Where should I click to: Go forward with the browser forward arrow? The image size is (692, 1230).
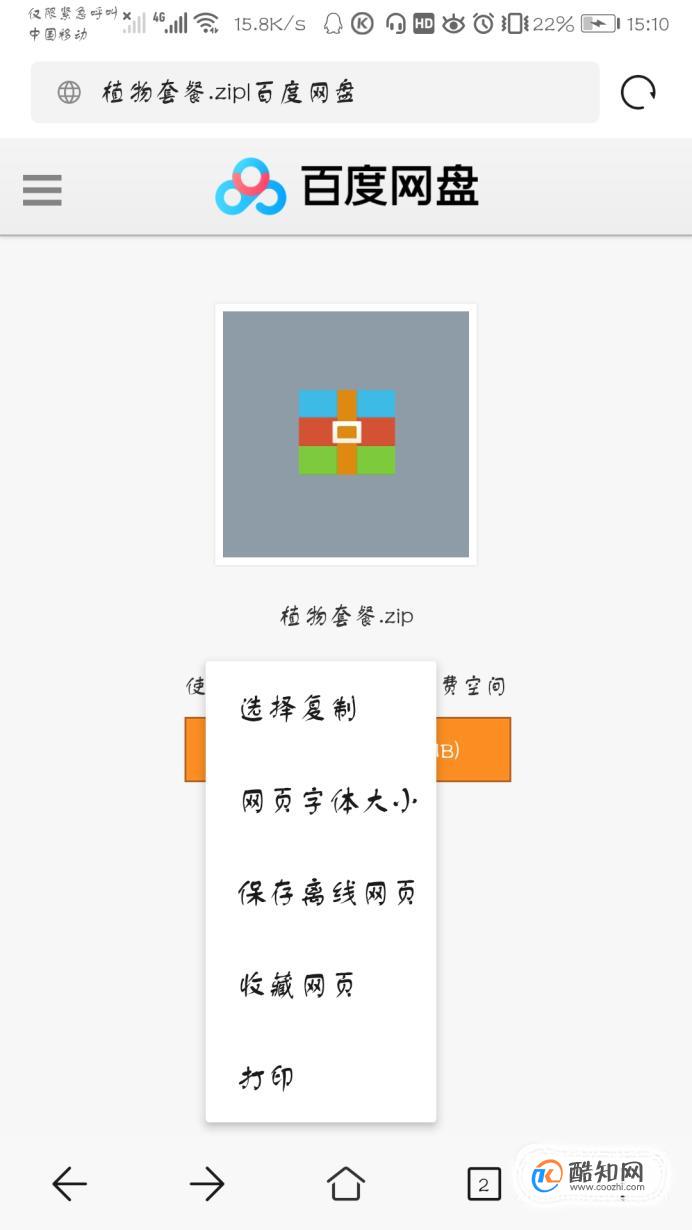pyautogui.click(x=207, y=1184)
